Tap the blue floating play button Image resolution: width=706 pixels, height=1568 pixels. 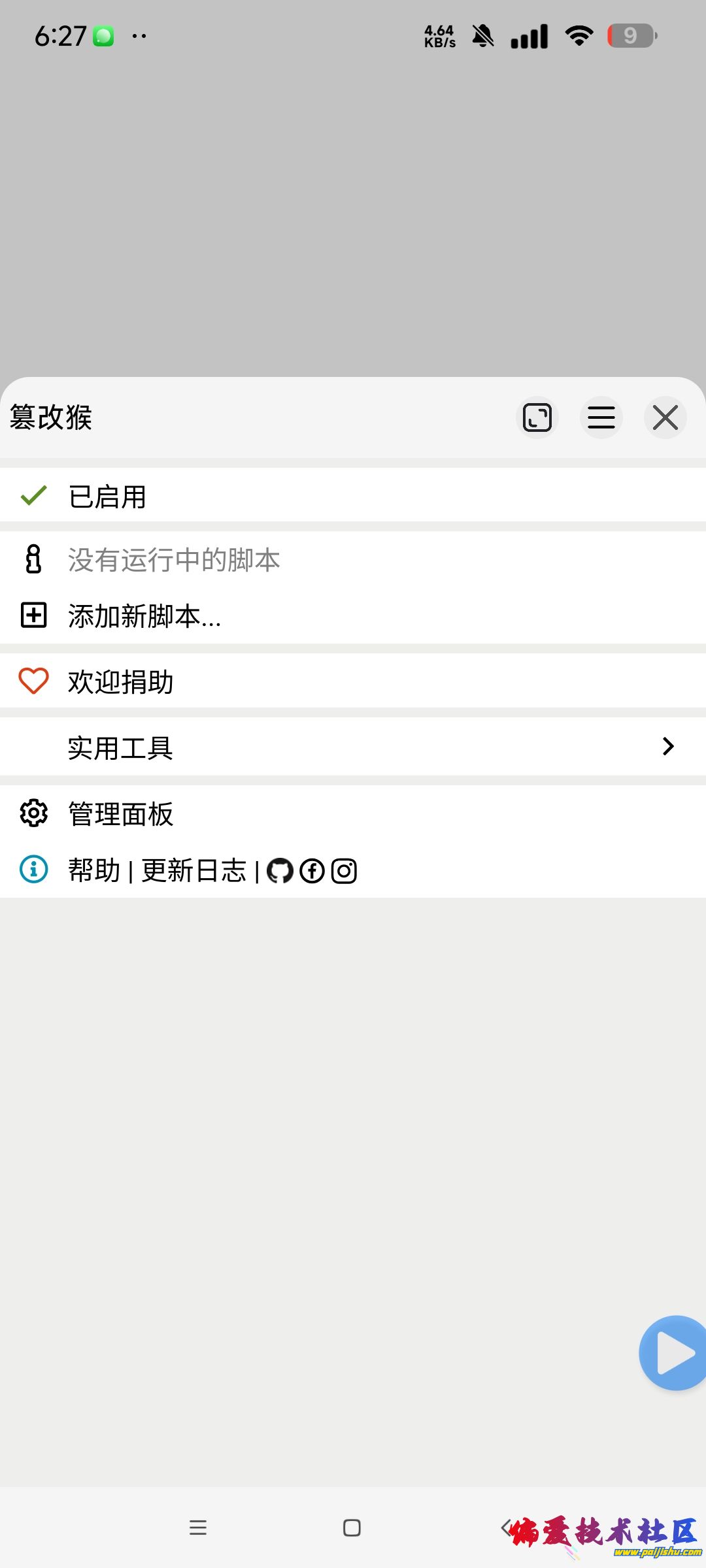coord(673,1352)
